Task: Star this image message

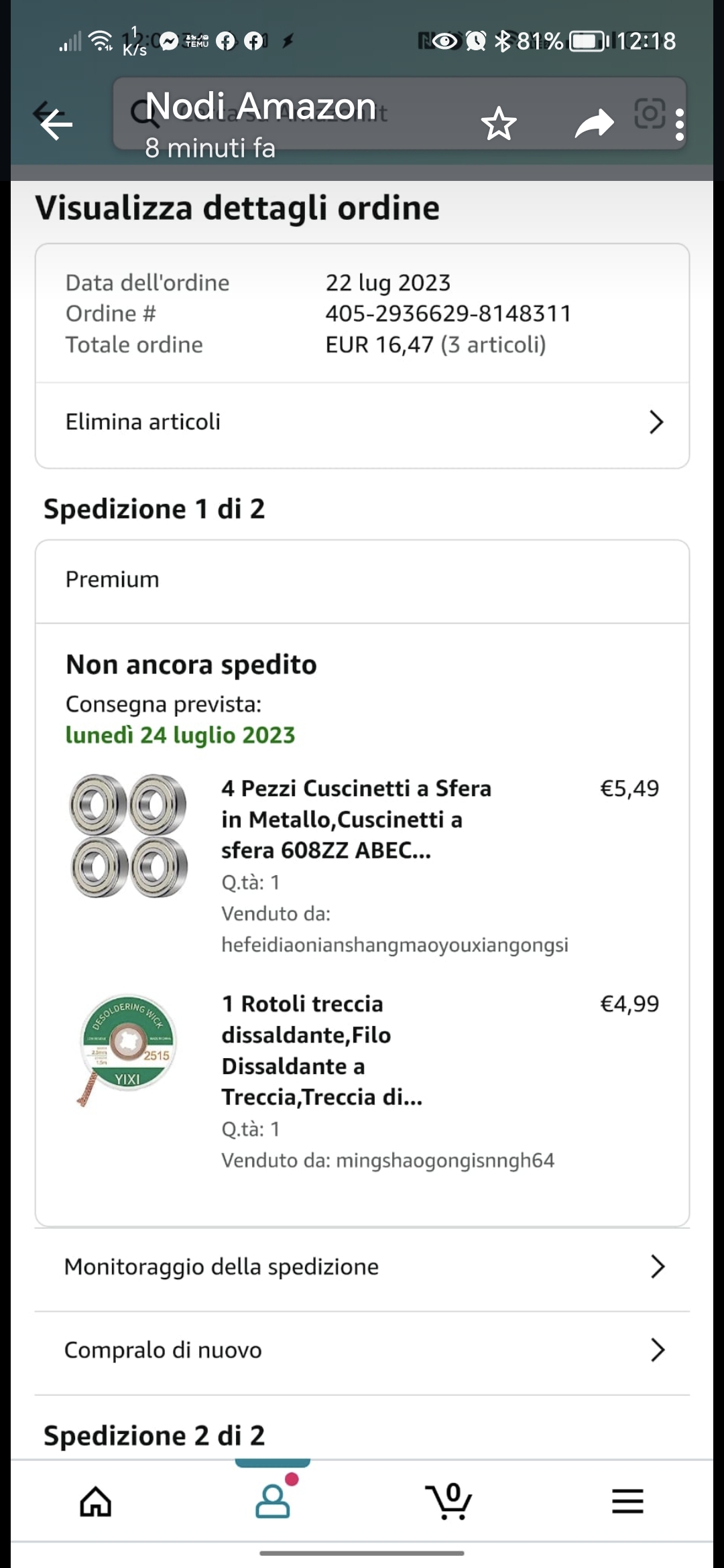Action: (499, 124)
